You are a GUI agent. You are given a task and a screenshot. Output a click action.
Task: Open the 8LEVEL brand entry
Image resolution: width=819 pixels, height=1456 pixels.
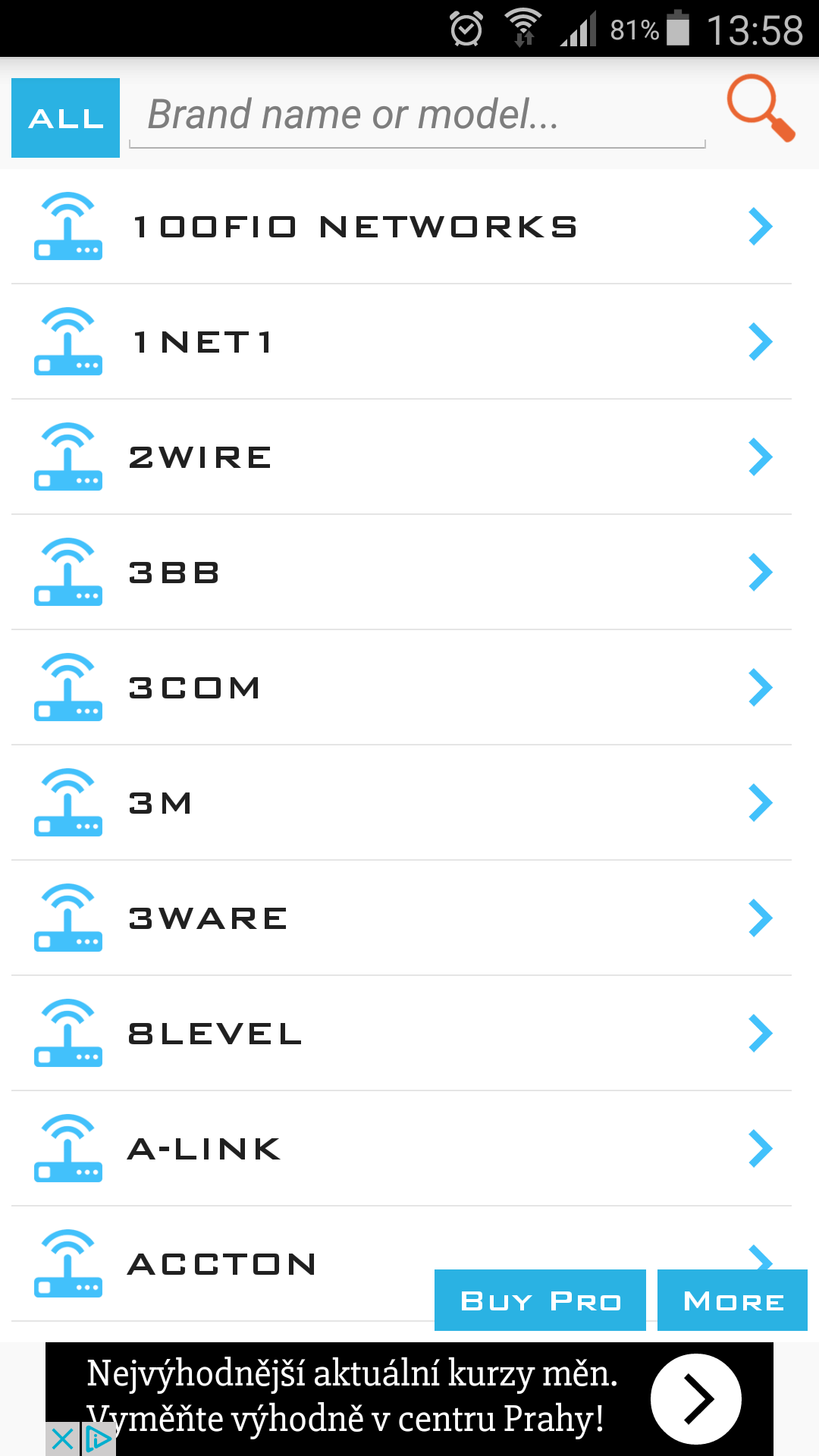click(x=402, y=1034)
